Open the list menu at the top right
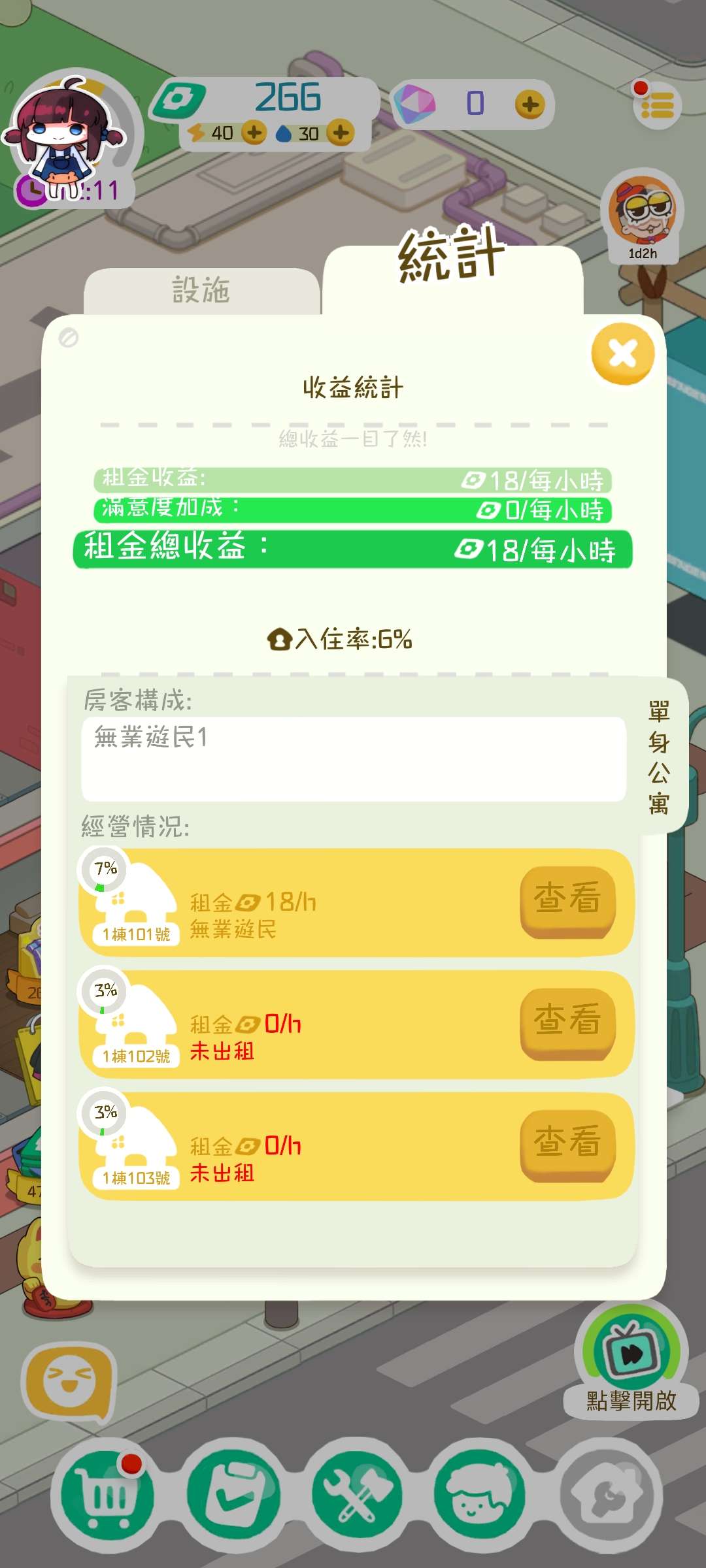 pos(657,105)
